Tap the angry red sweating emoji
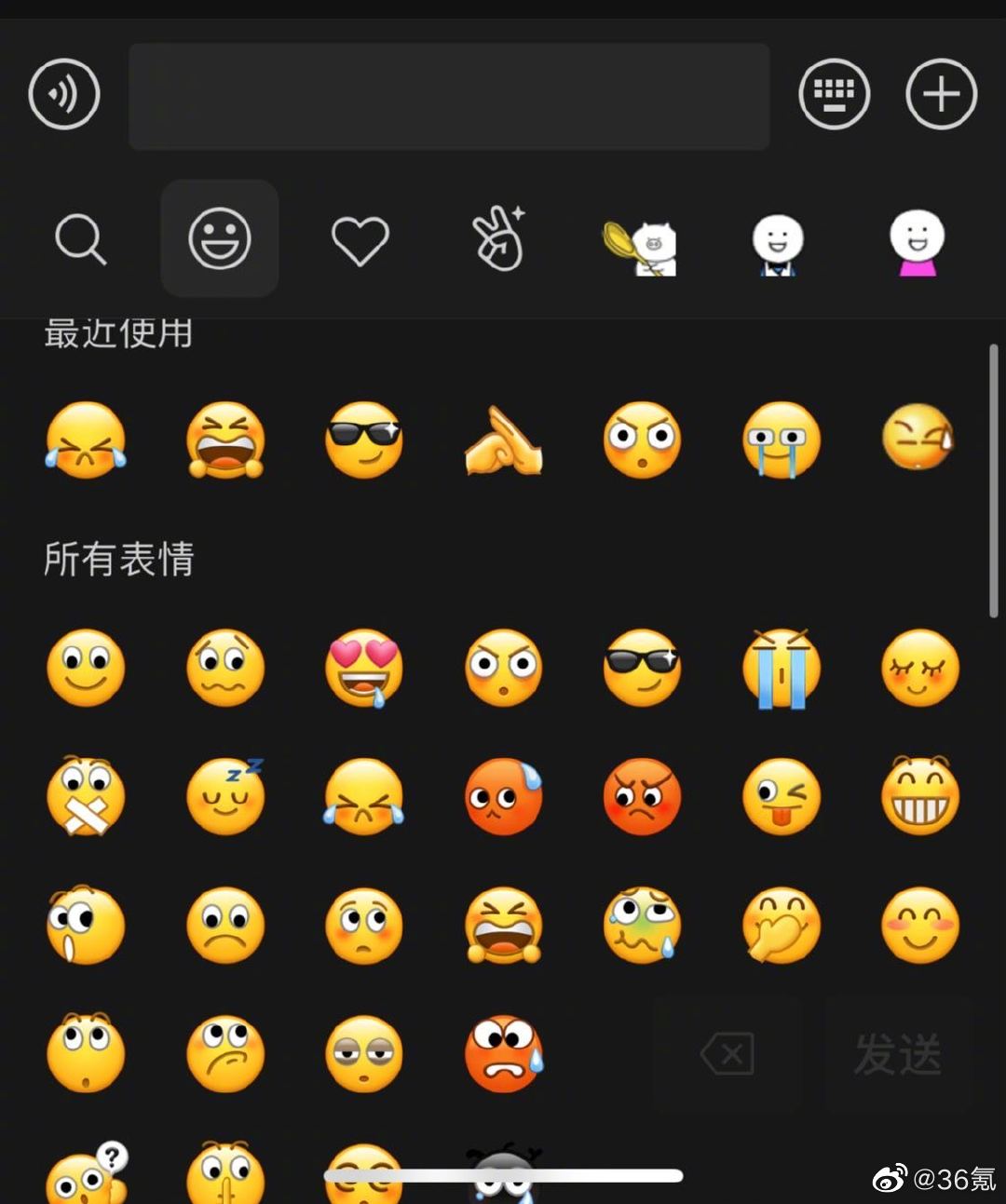Viewport: 1006px width, 1204px height. 503,1055
